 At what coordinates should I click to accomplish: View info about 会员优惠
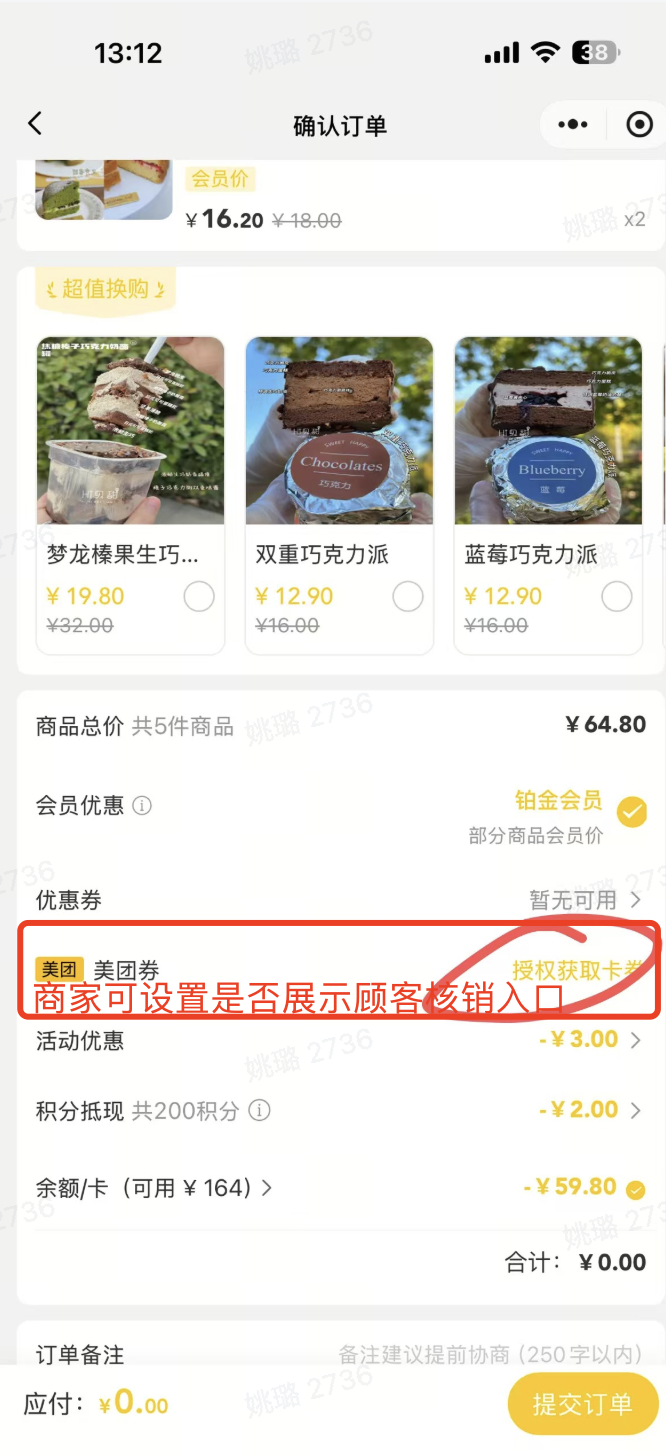point(142,806)
